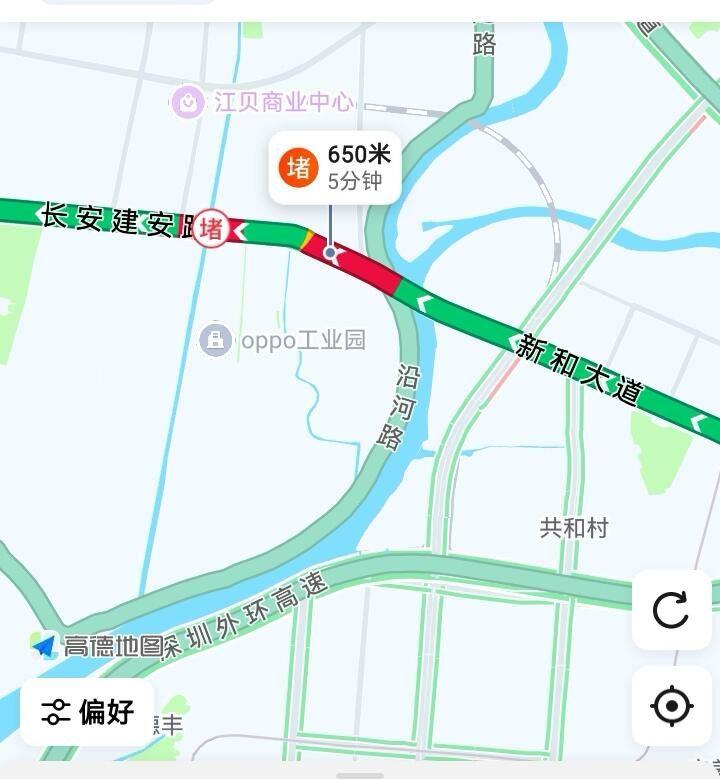Refresh the route traffic
The image size is (720, 779).
click(x=671, y=610)
